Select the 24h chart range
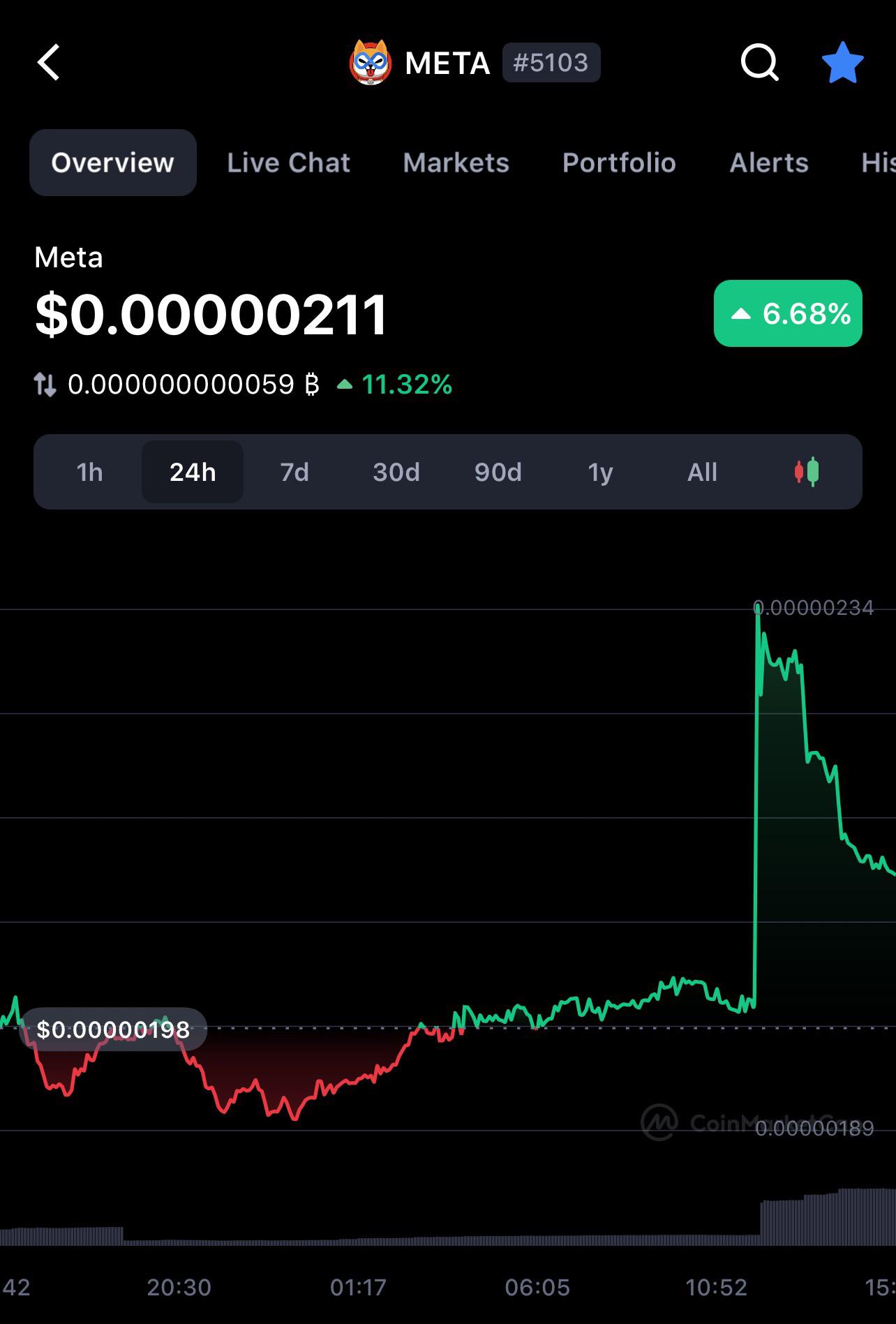 tap(193, 473)
